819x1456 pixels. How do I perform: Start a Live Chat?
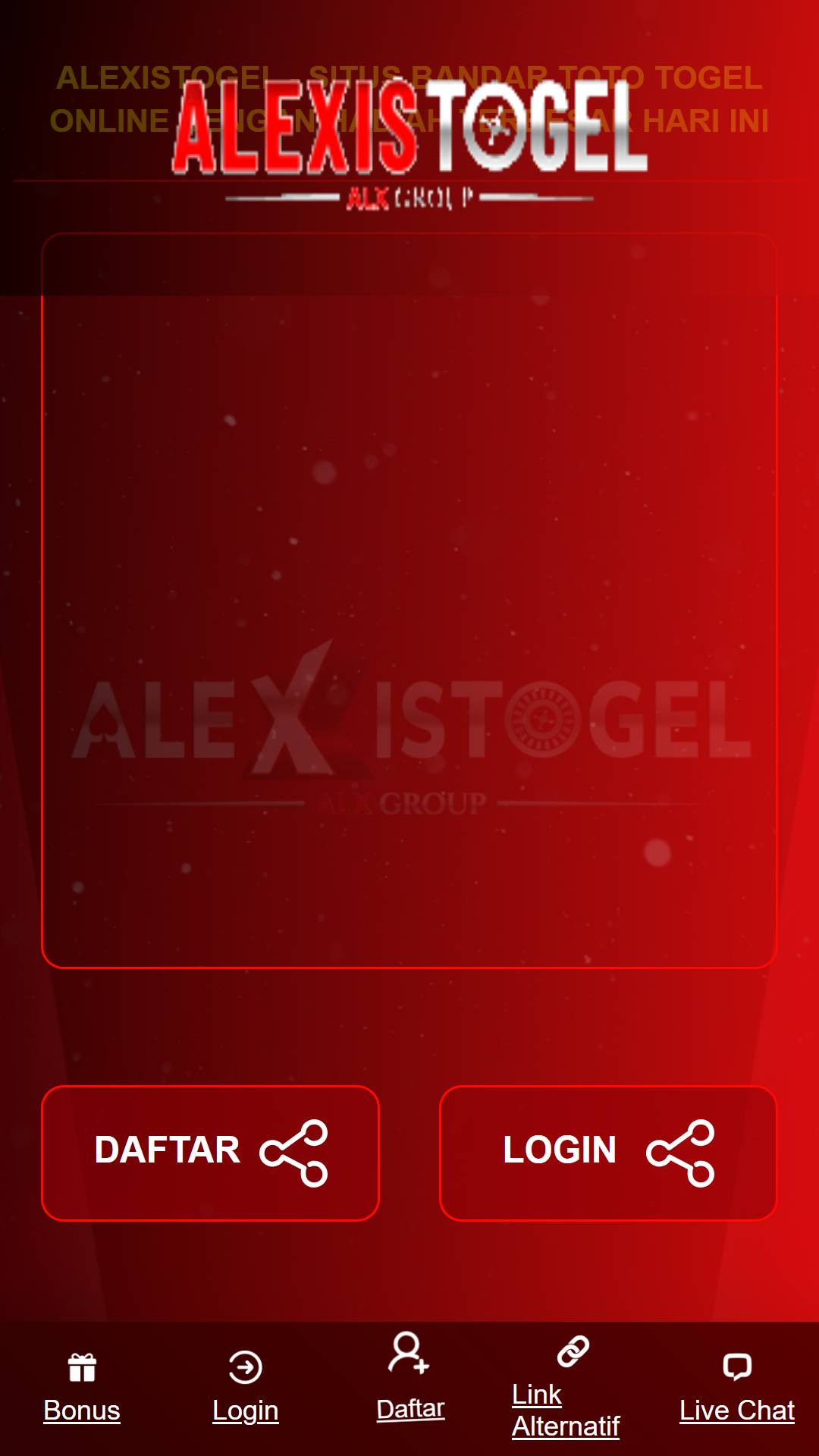click(737, 1389)
